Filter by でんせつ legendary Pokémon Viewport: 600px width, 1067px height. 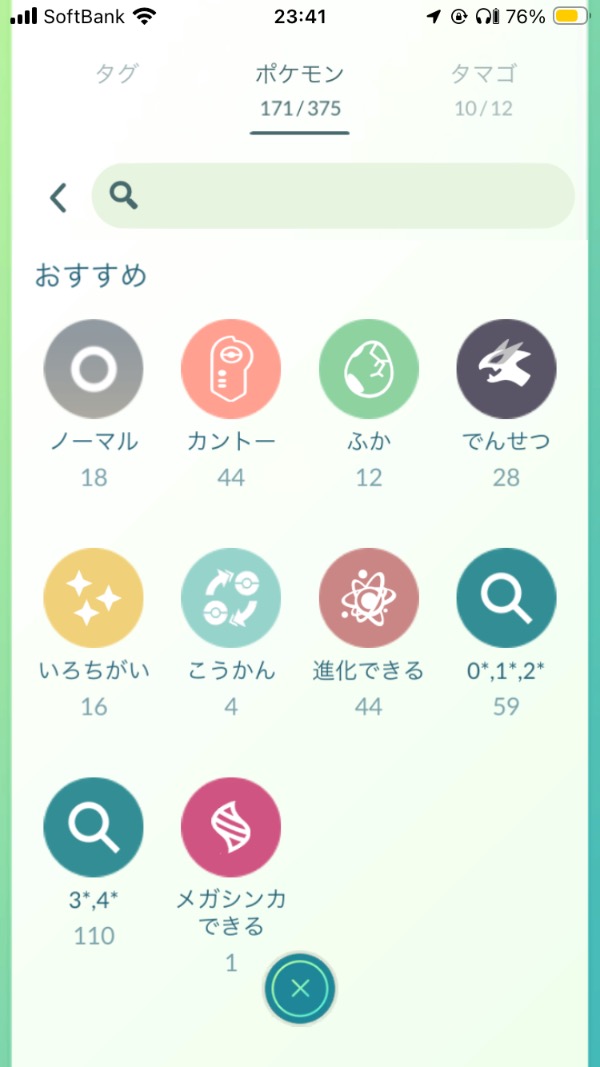click(x=506, y=370)
